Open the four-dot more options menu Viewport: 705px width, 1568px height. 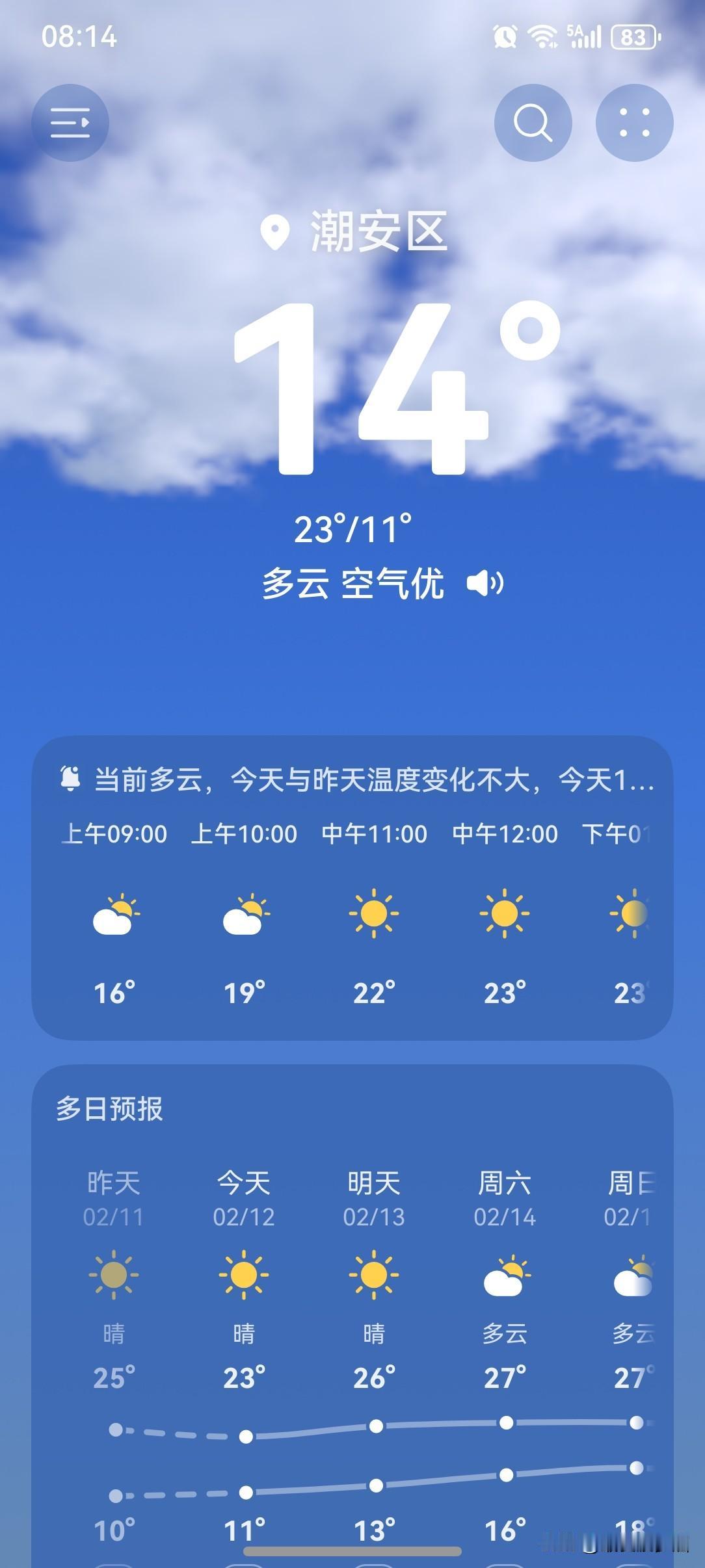point(635,123)
